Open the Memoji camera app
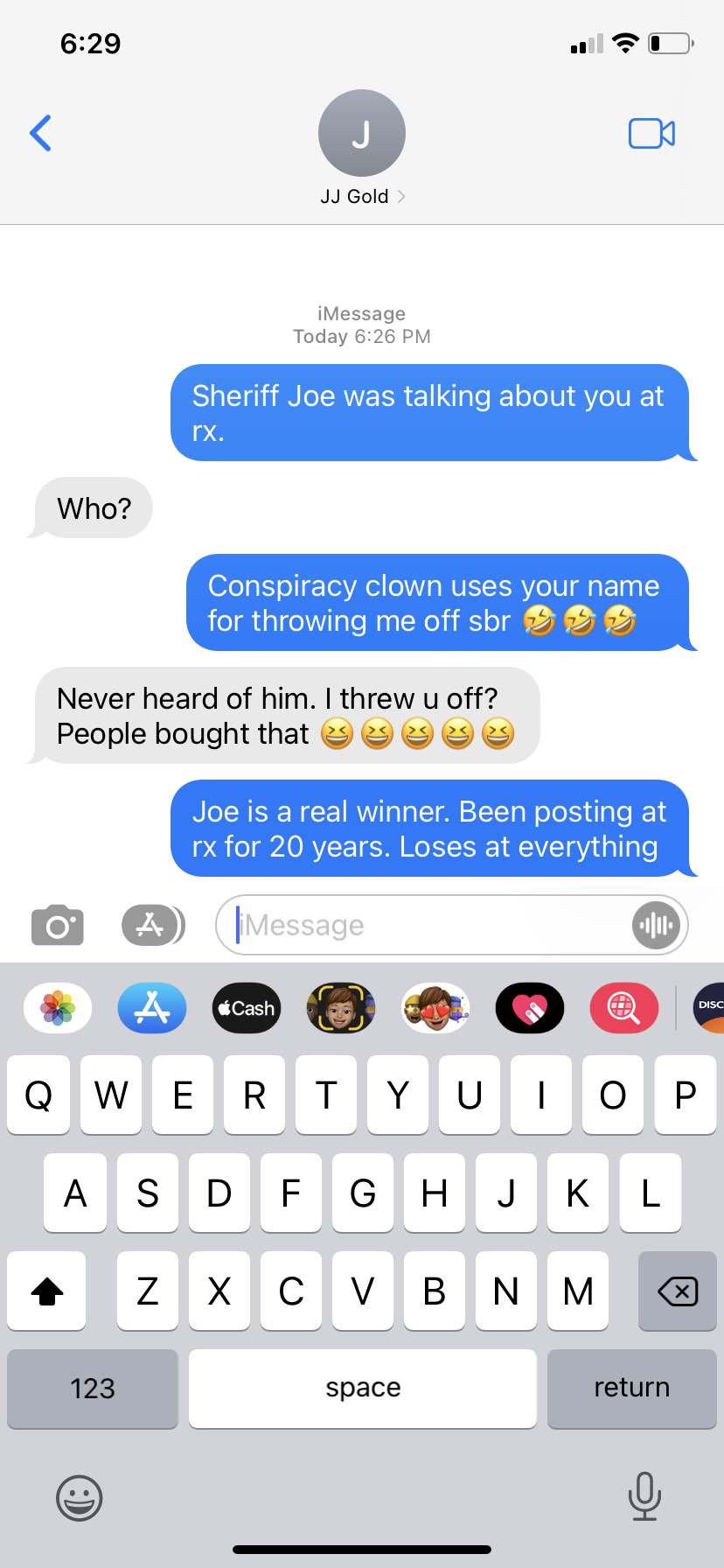 pos(341,1008)
